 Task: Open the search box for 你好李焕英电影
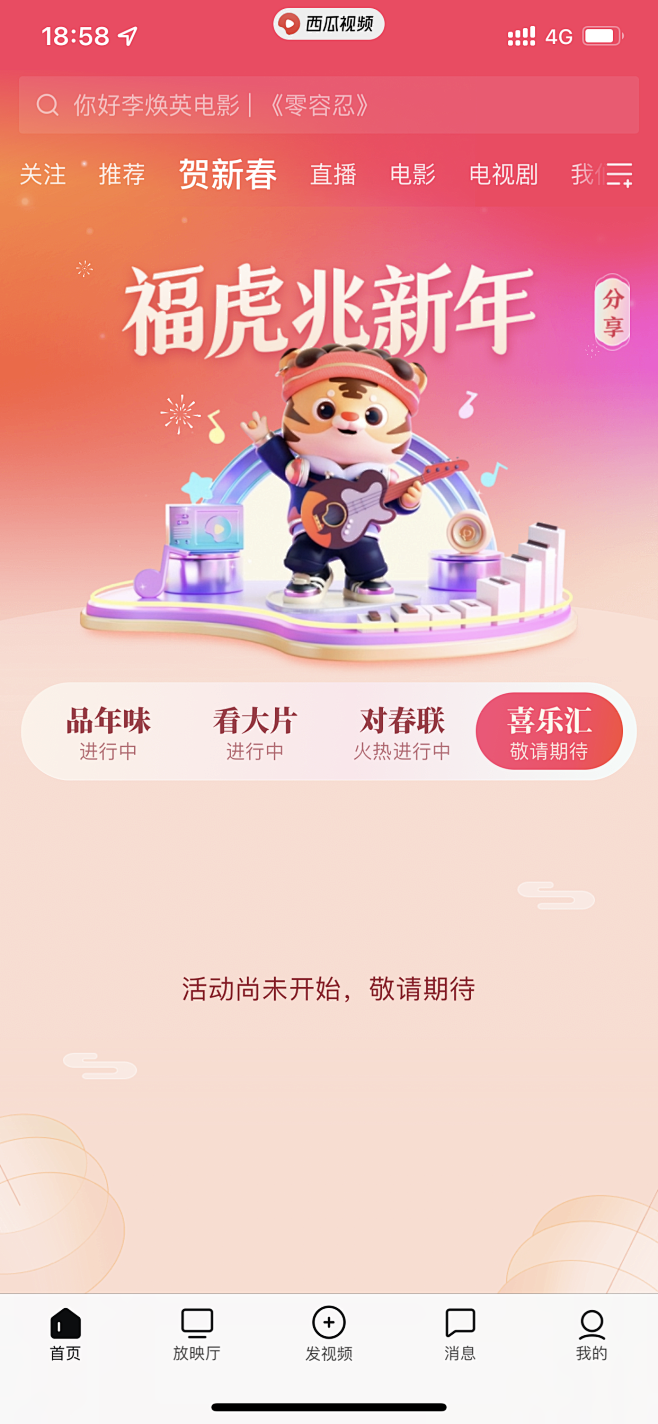tap(328, 105)
